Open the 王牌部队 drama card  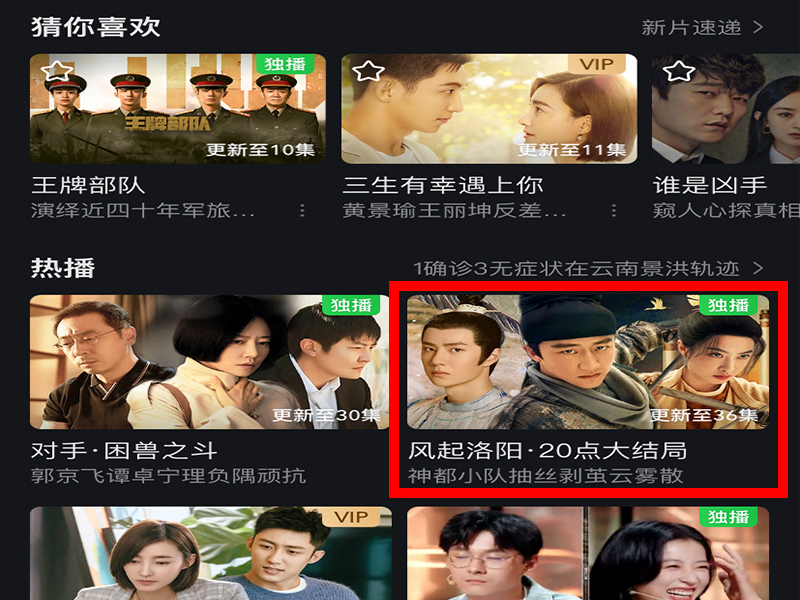[x=178, y=108]
